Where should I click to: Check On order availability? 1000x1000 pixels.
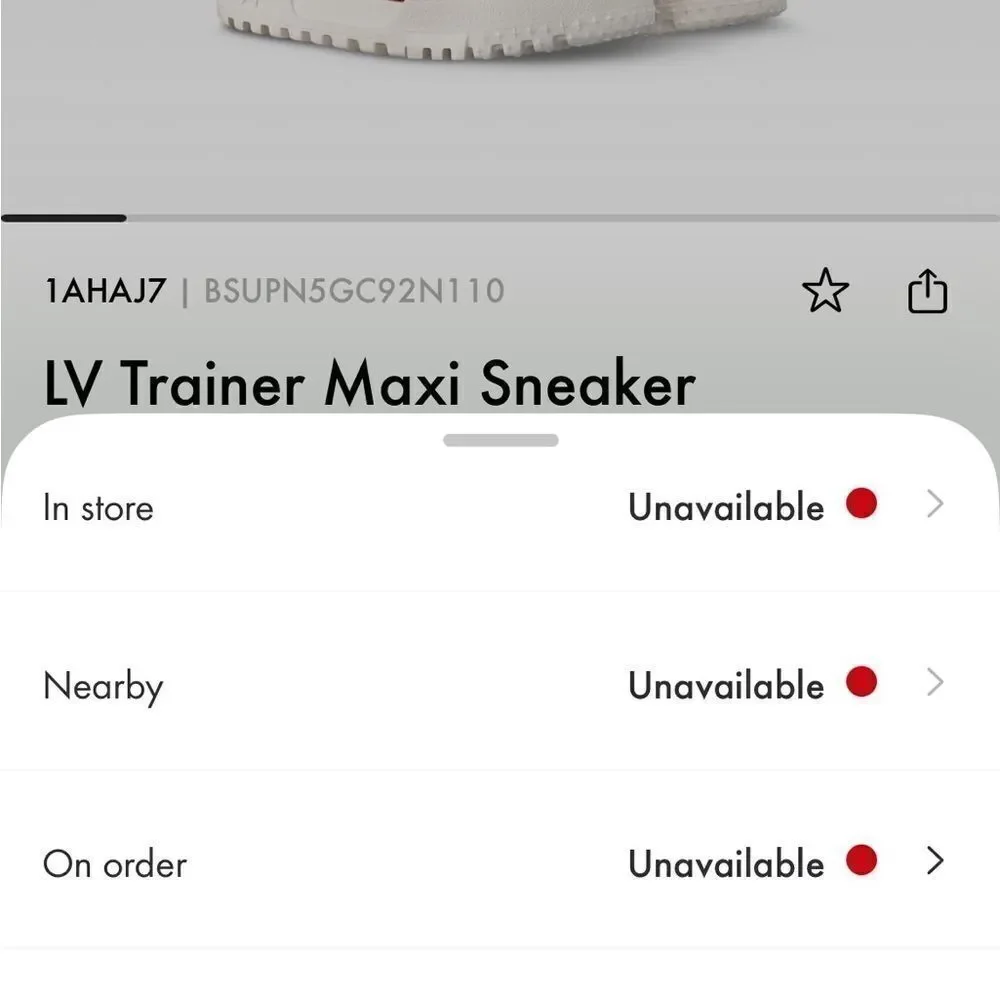[934, 861]
